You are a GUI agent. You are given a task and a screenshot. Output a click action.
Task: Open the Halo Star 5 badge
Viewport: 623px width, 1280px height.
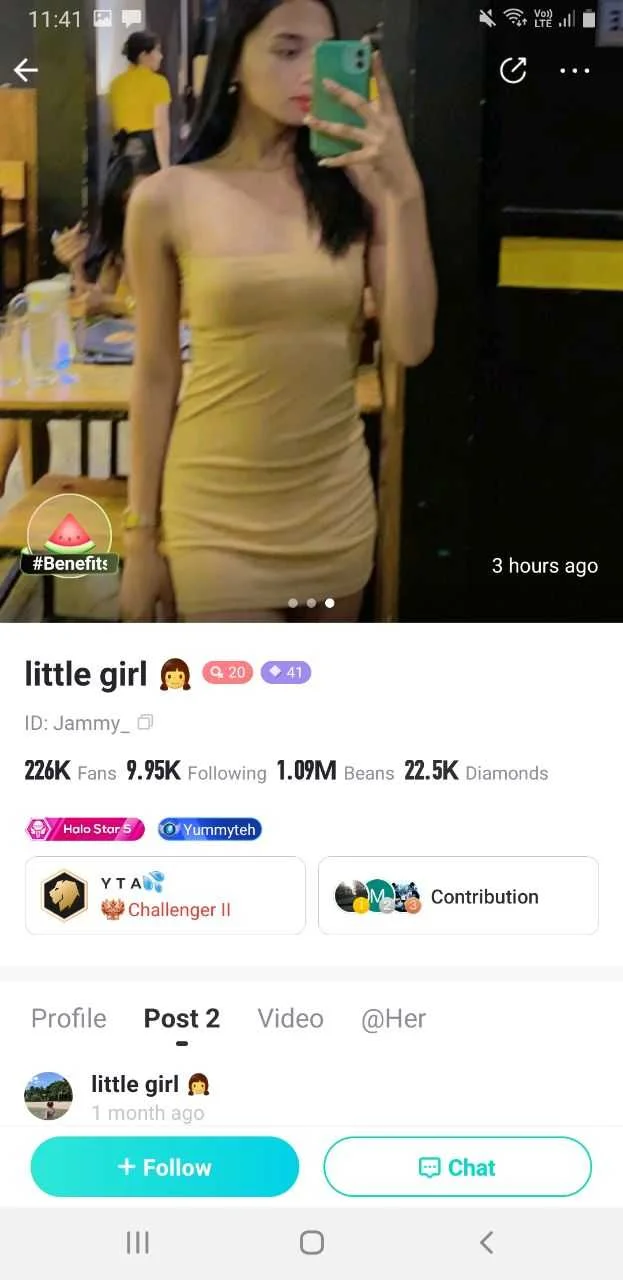coord(85,829)
